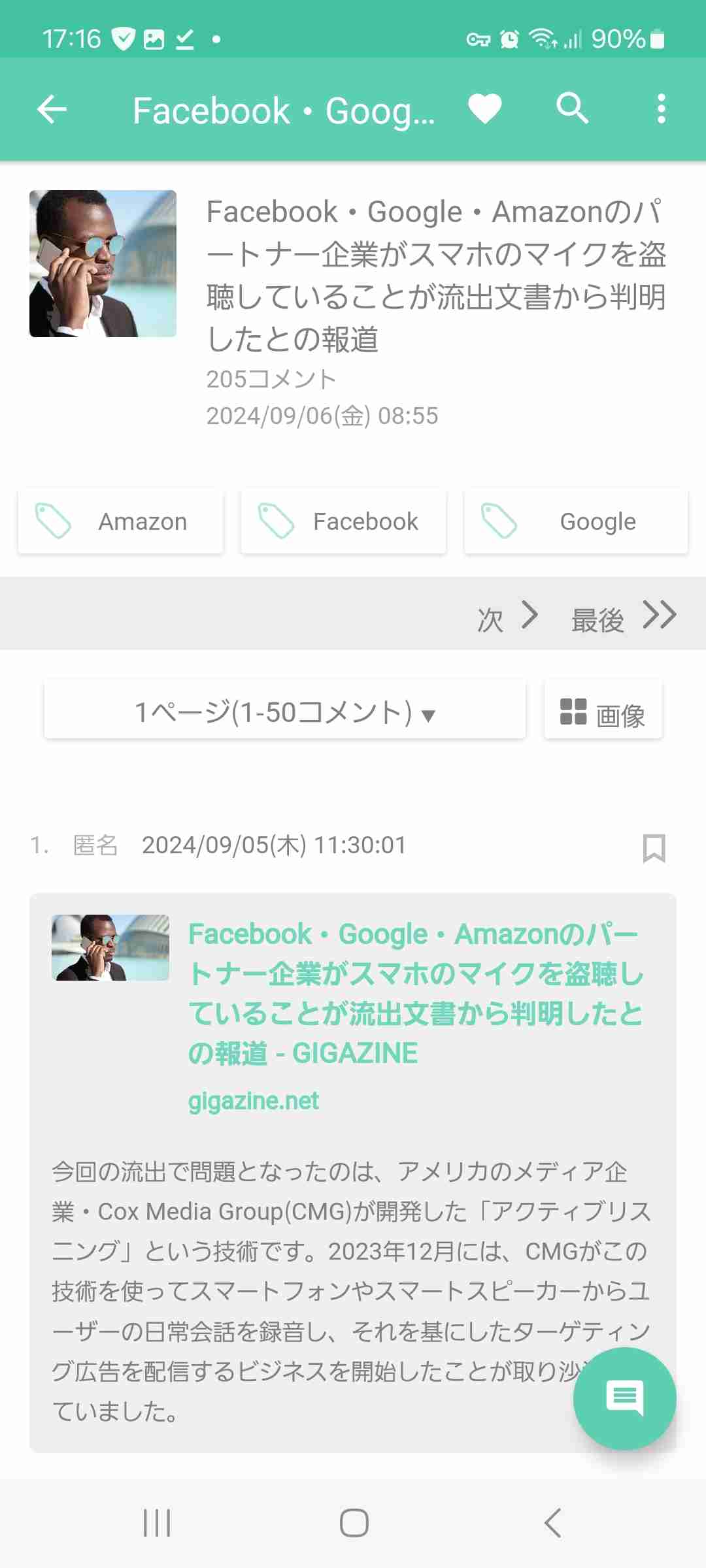Open the 画像 image view button
The height and width of the screenshot is (1568, 706).
(603, 711)
